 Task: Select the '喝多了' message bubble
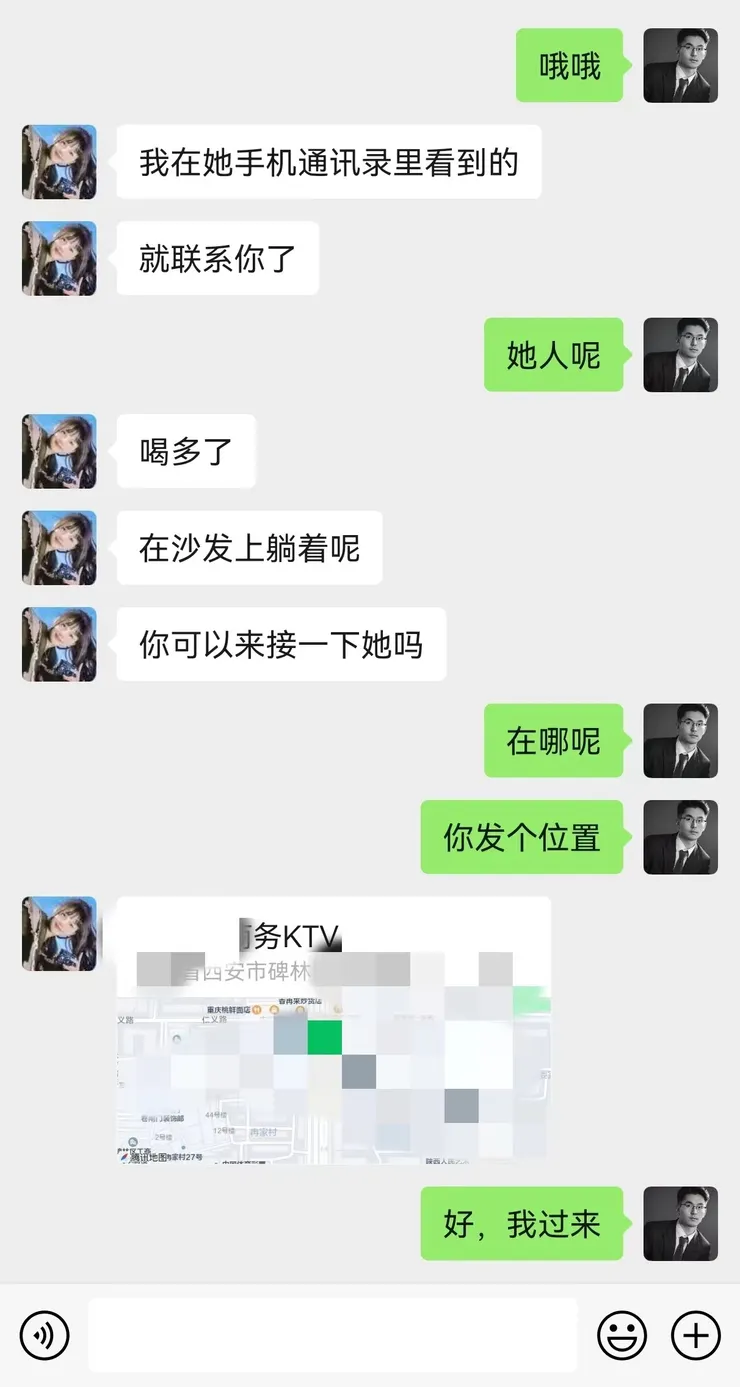point(186,451)
